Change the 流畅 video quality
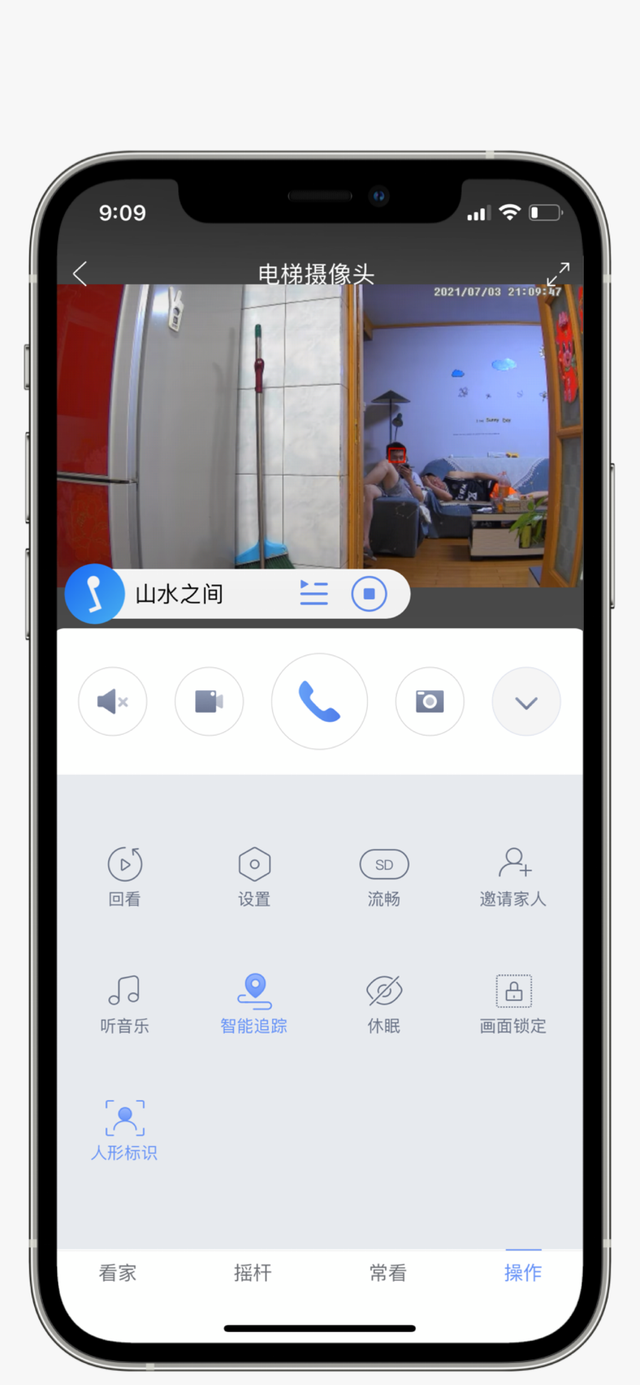This screenshot has height=1385, width=640. (x=384, y=876)
